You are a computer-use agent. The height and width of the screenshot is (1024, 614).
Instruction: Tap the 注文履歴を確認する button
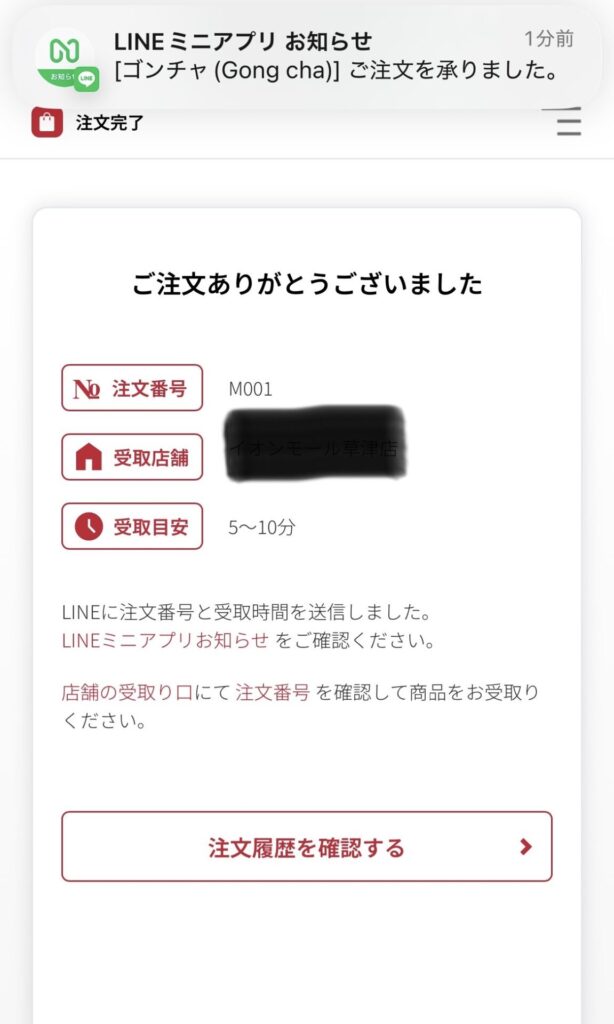coord(306,847)
